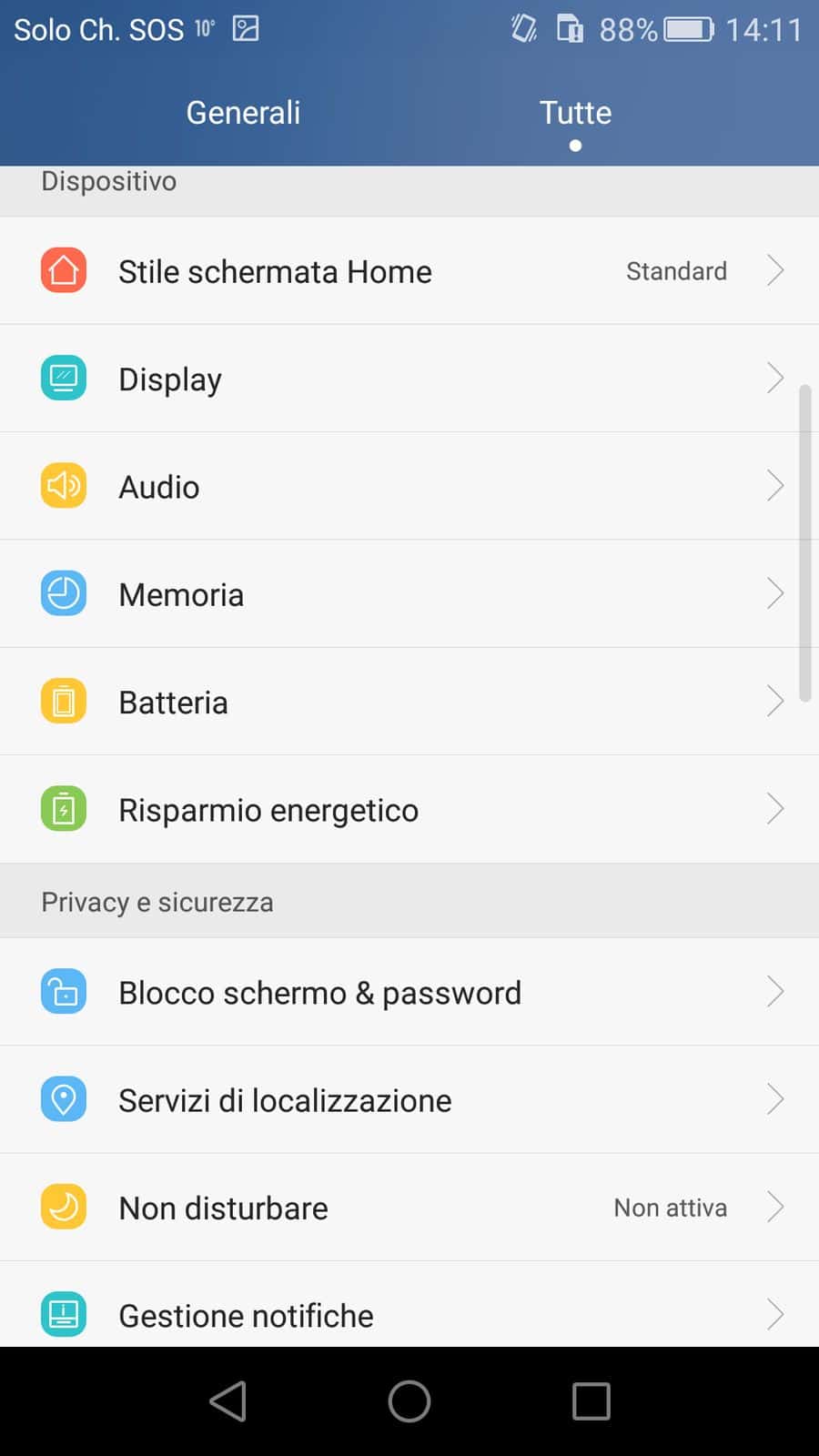
Task: Go to the home screen
Action: (409, 1401)
